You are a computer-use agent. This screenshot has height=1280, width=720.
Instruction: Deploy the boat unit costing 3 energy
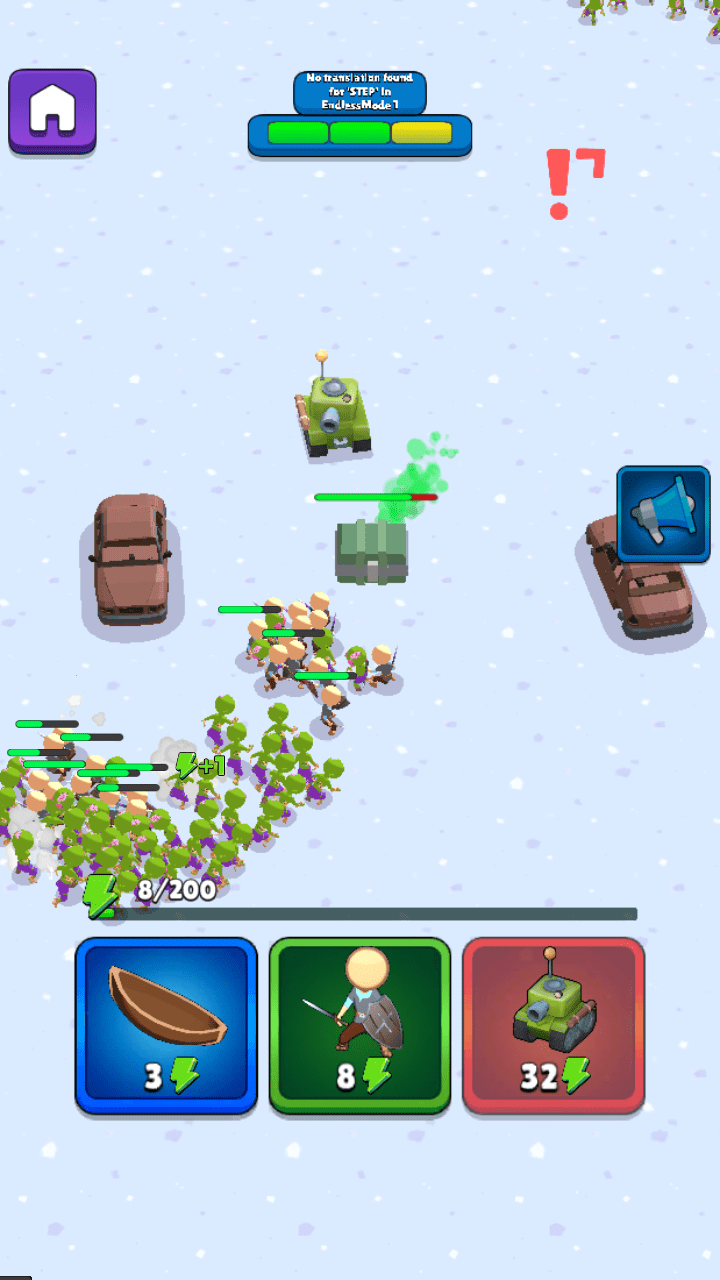click(166, 1025)
